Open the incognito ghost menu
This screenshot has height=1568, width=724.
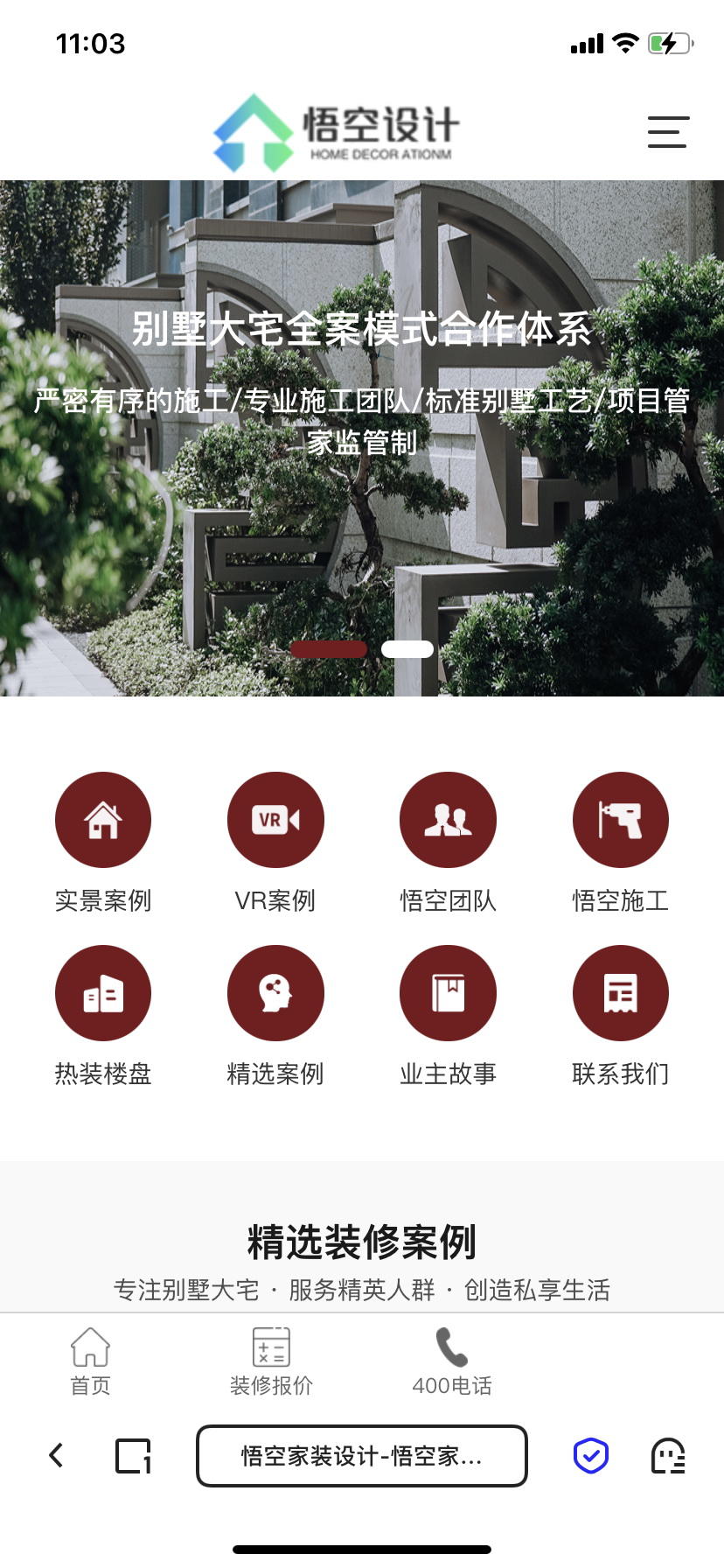tap(668, 1456)
